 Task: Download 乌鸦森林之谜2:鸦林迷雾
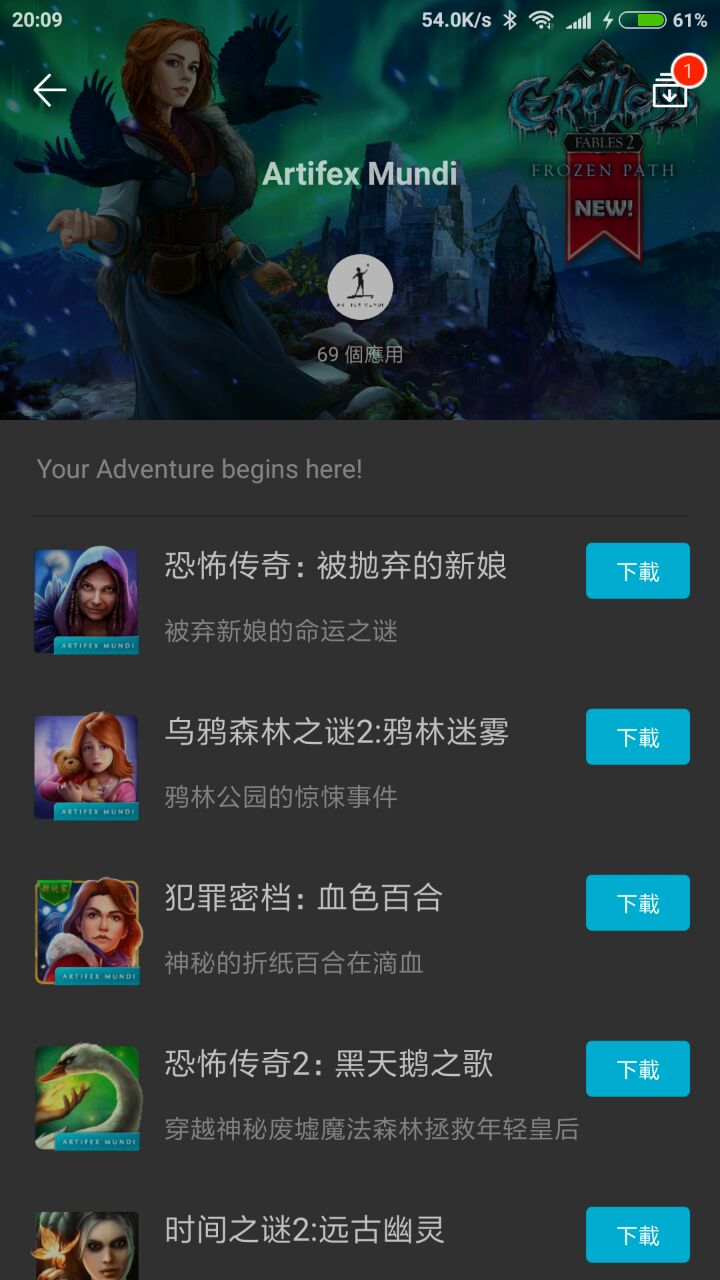(637, 737)
